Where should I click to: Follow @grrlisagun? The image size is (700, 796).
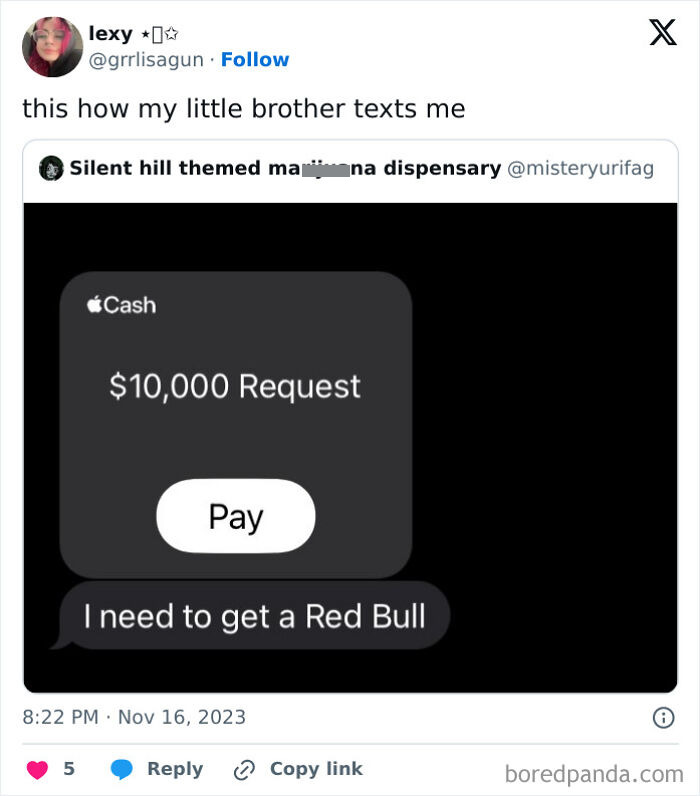(x=255, y=60)
